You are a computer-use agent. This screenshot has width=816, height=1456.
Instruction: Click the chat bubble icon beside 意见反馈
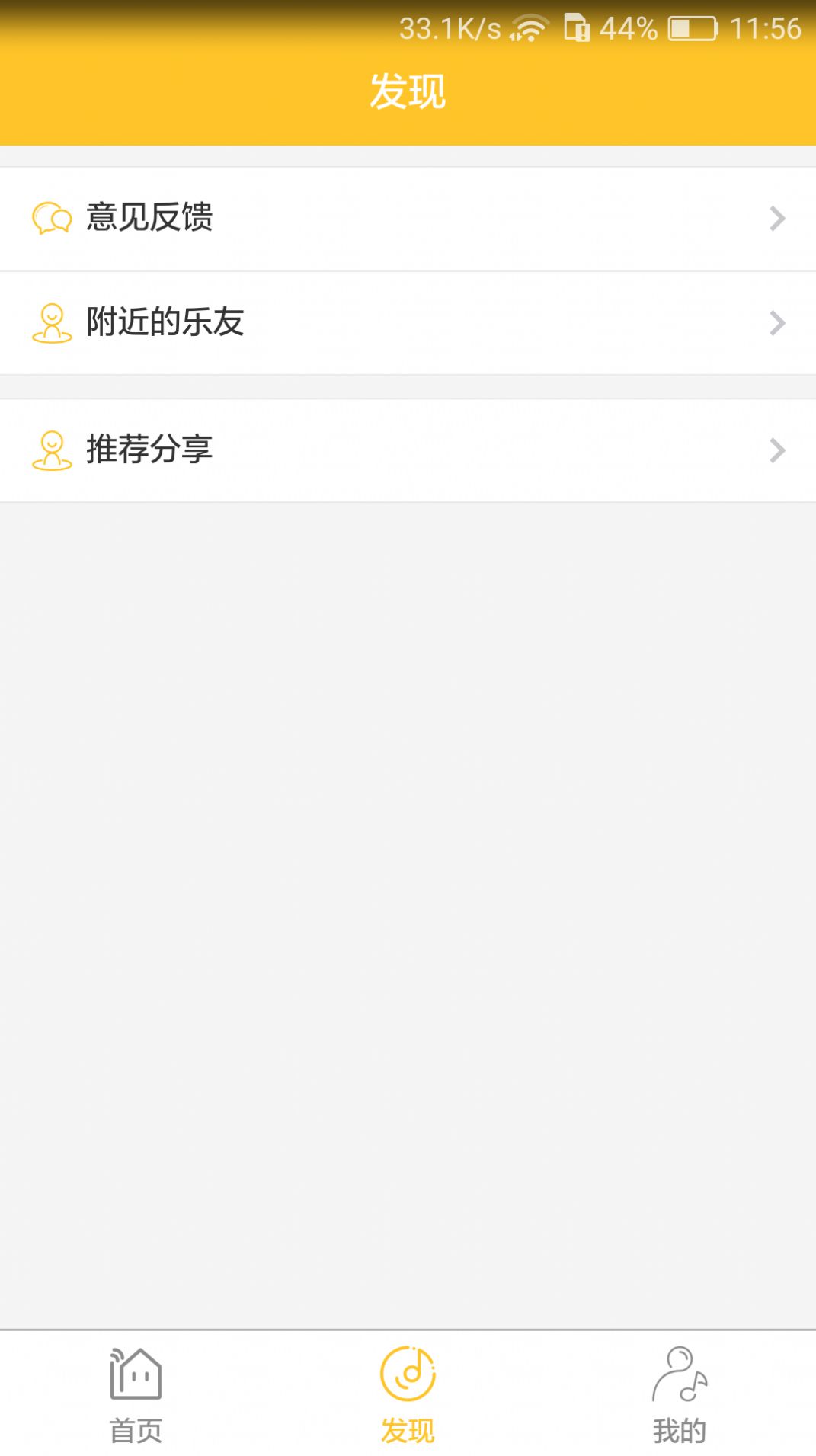50,219
